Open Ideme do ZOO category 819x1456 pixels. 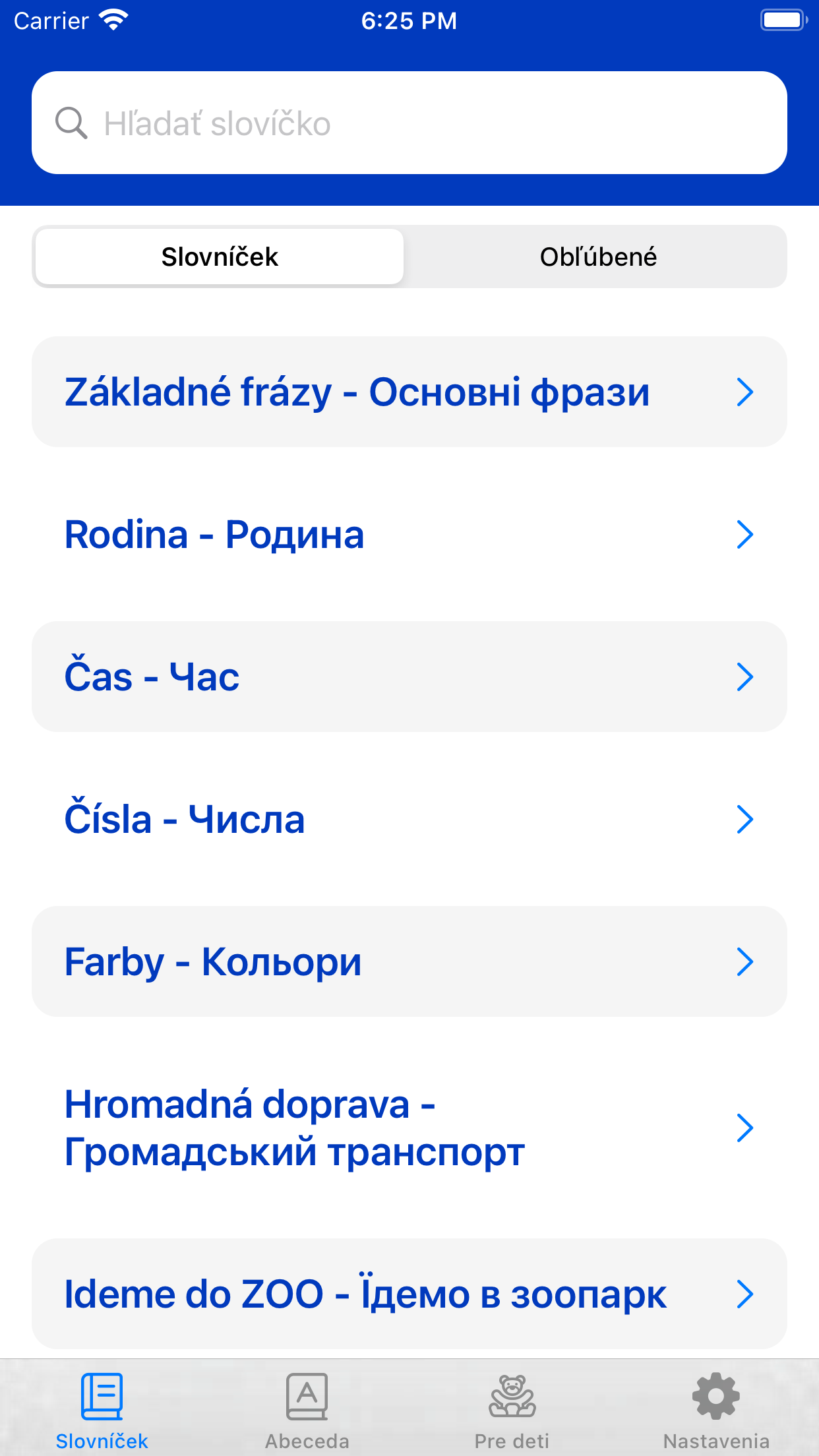click(x=409, y=1294)
